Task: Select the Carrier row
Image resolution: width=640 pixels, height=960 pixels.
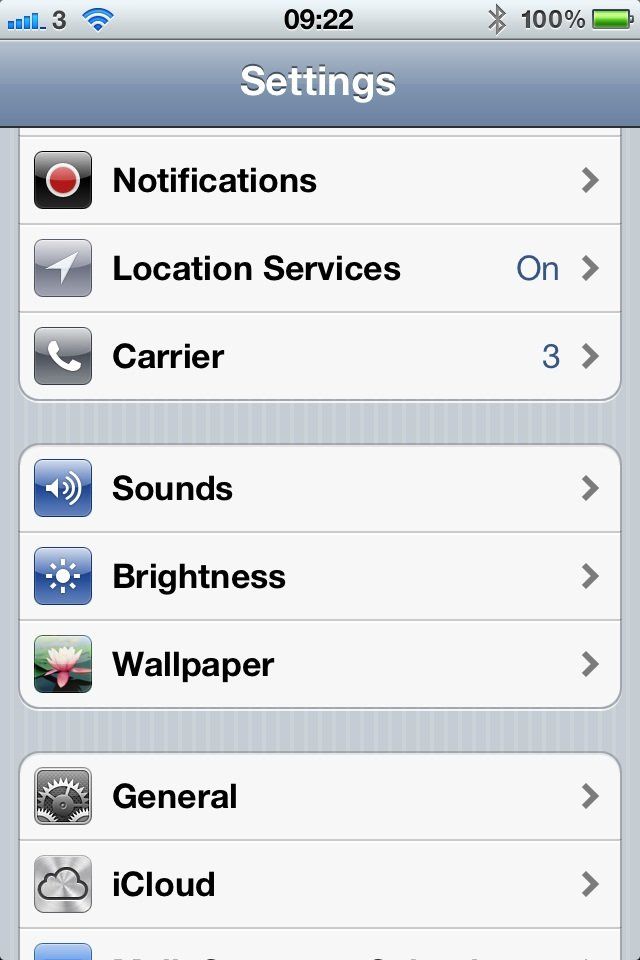Action: click(320, 356)
